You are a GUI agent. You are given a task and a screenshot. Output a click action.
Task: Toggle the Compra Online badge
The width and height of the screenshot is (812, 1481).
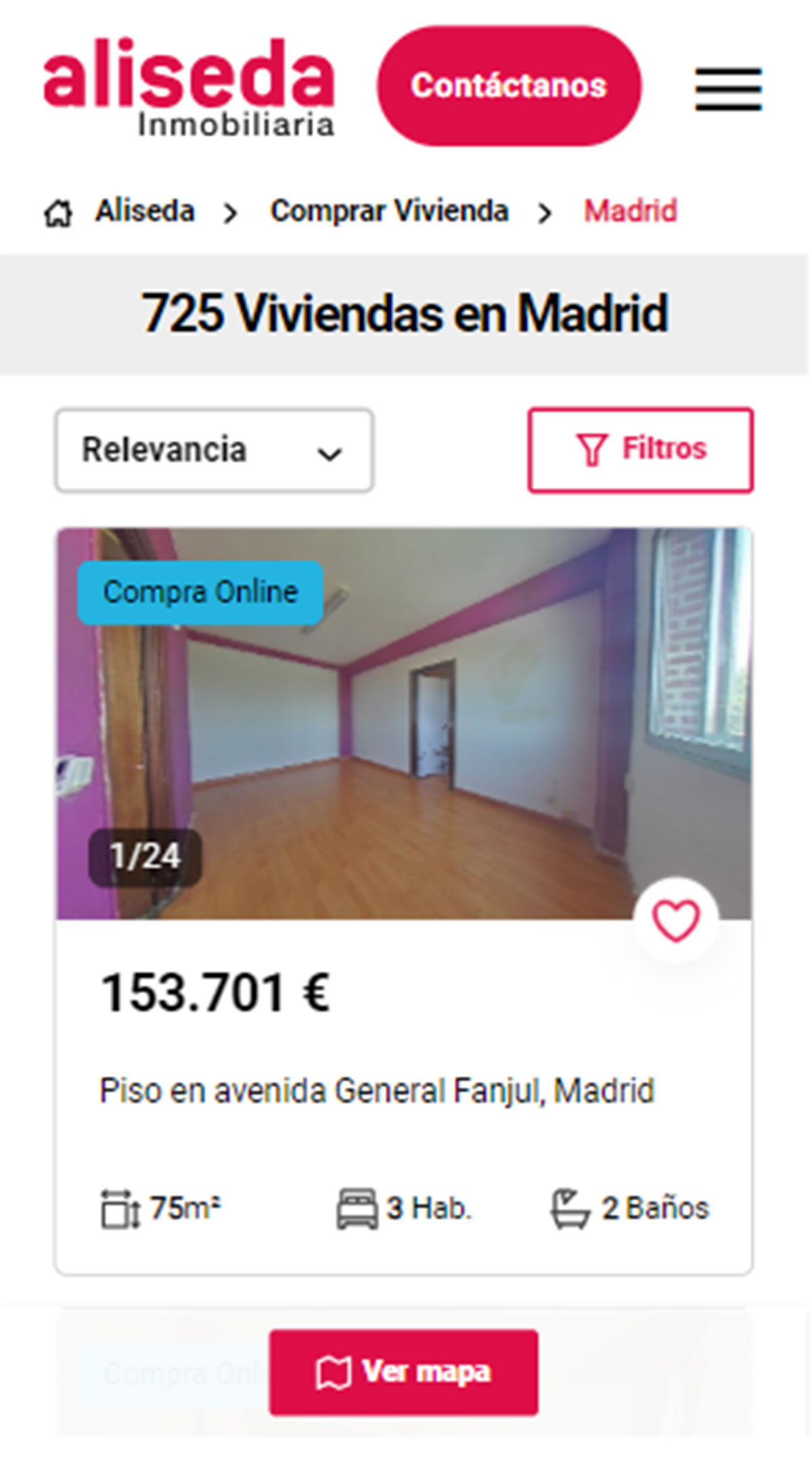click(199, 592)
